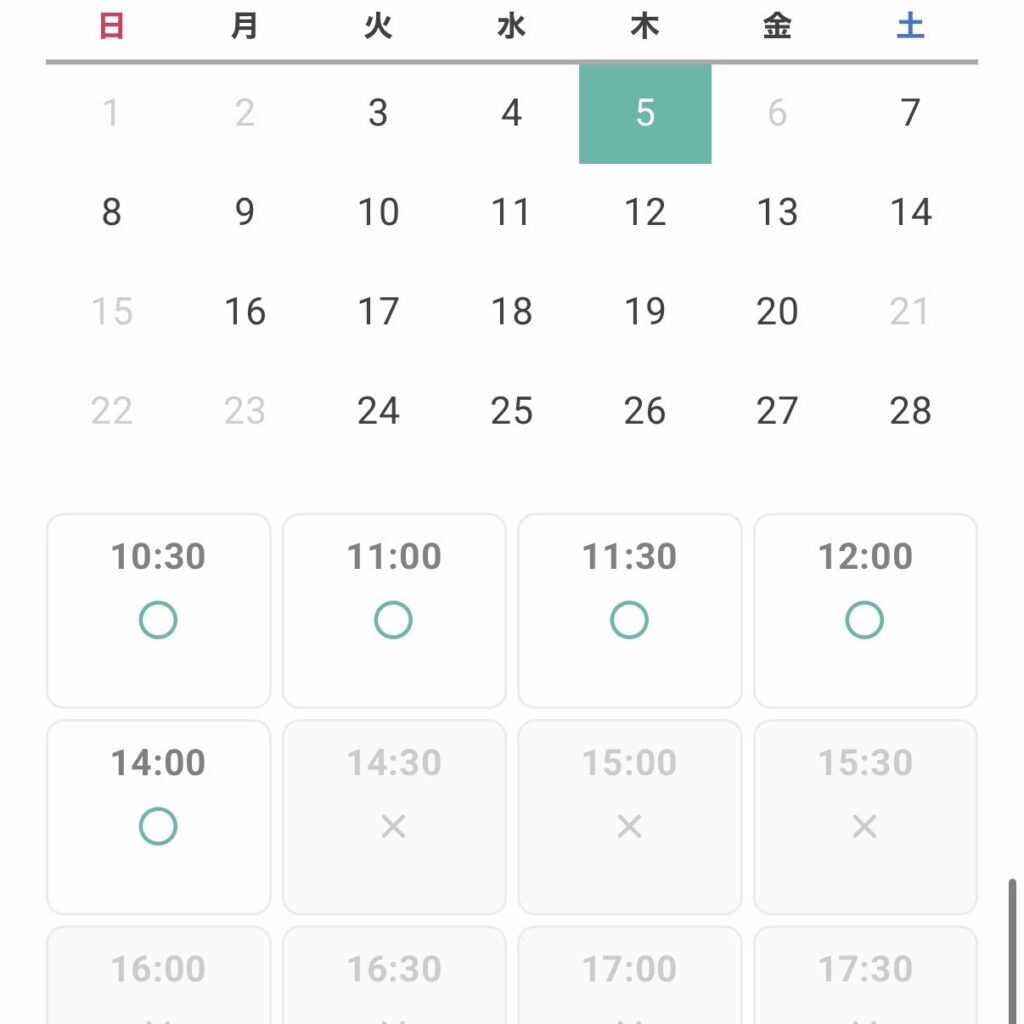
Task: Choose date 24 on the calendar
Action: pyautogui.click(x=378, y=410)
